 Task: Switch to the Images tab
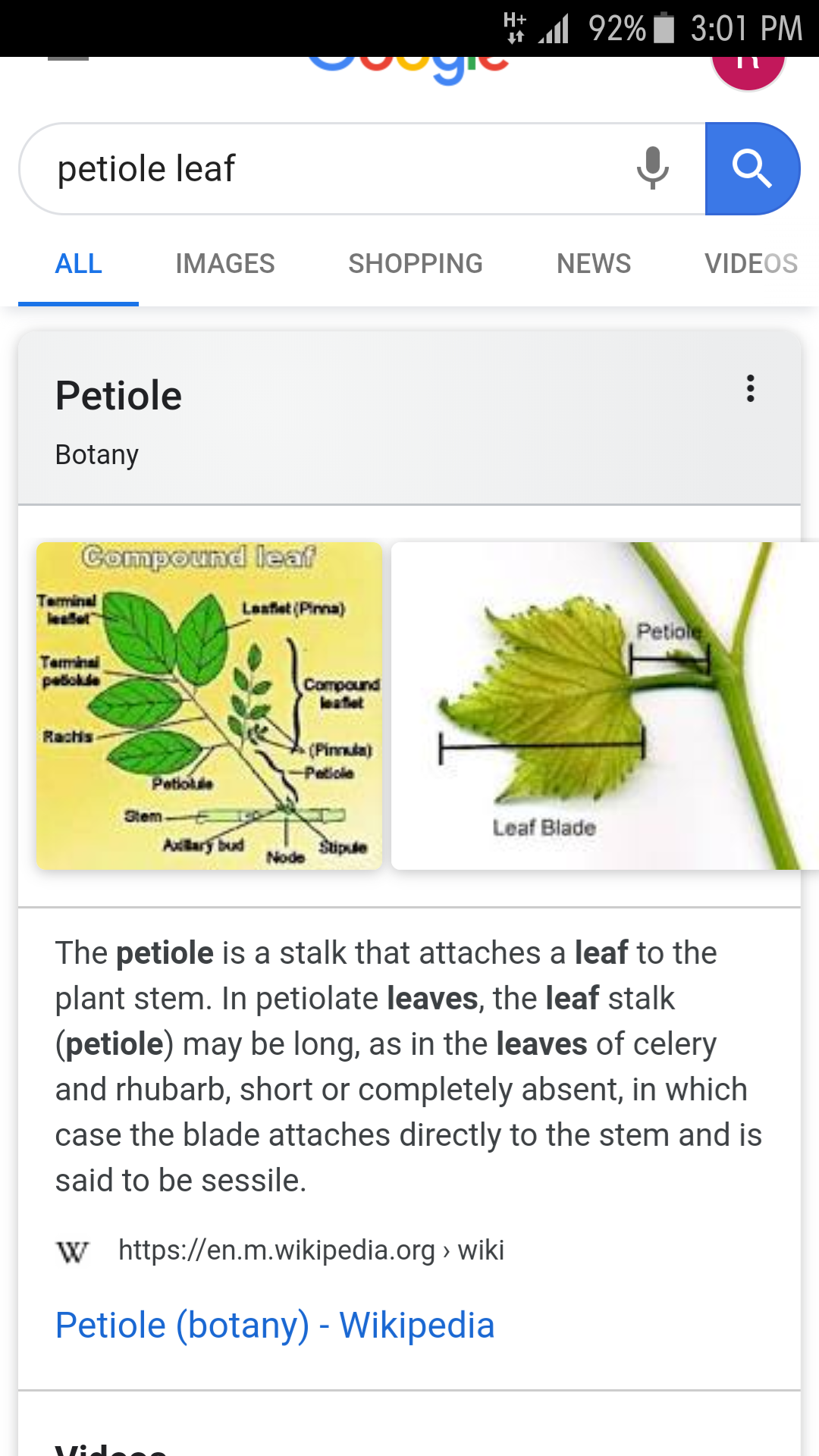tap(225, 264)
